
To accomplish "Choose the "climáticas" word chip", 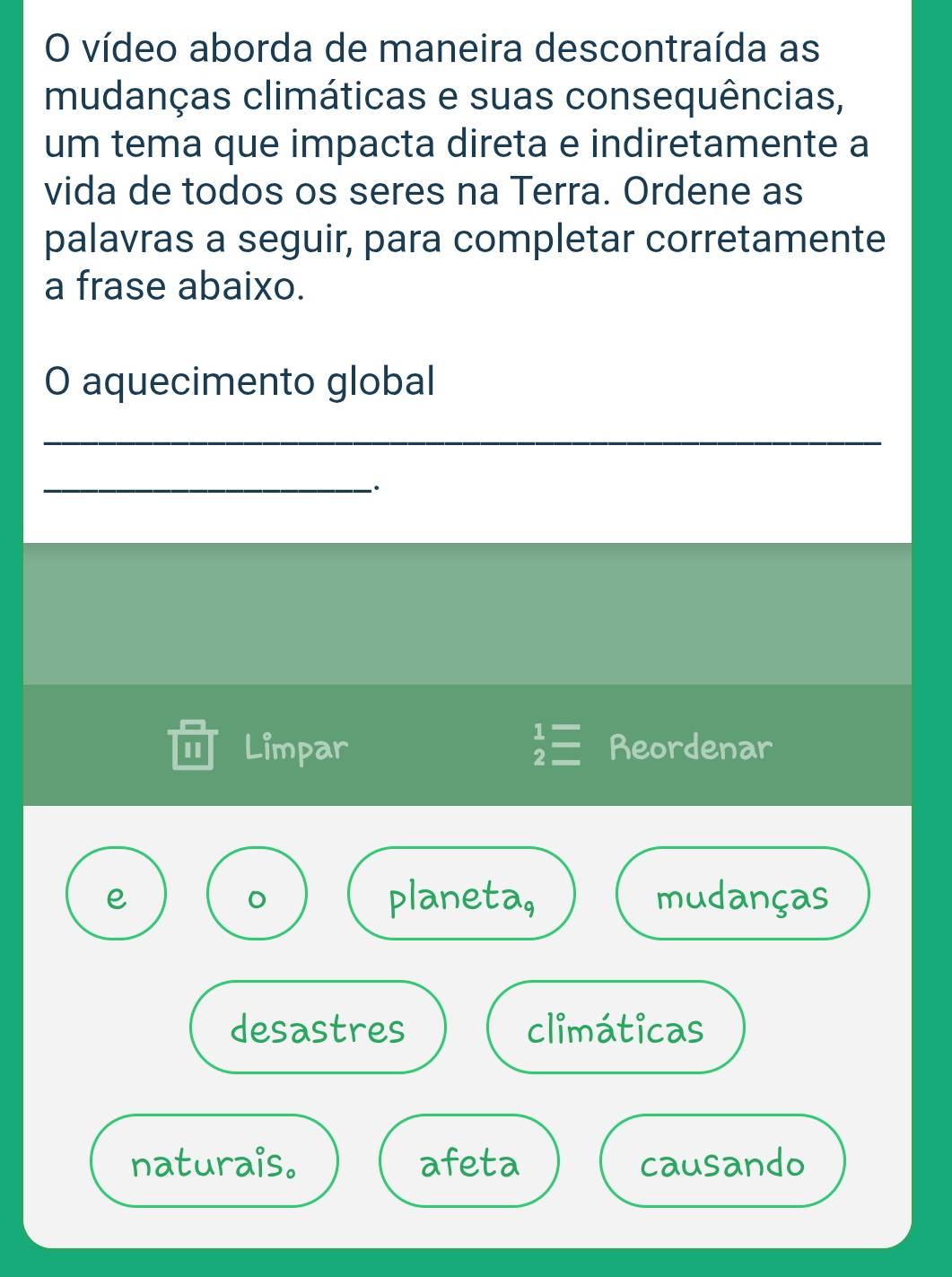I will click(616, 1028).
